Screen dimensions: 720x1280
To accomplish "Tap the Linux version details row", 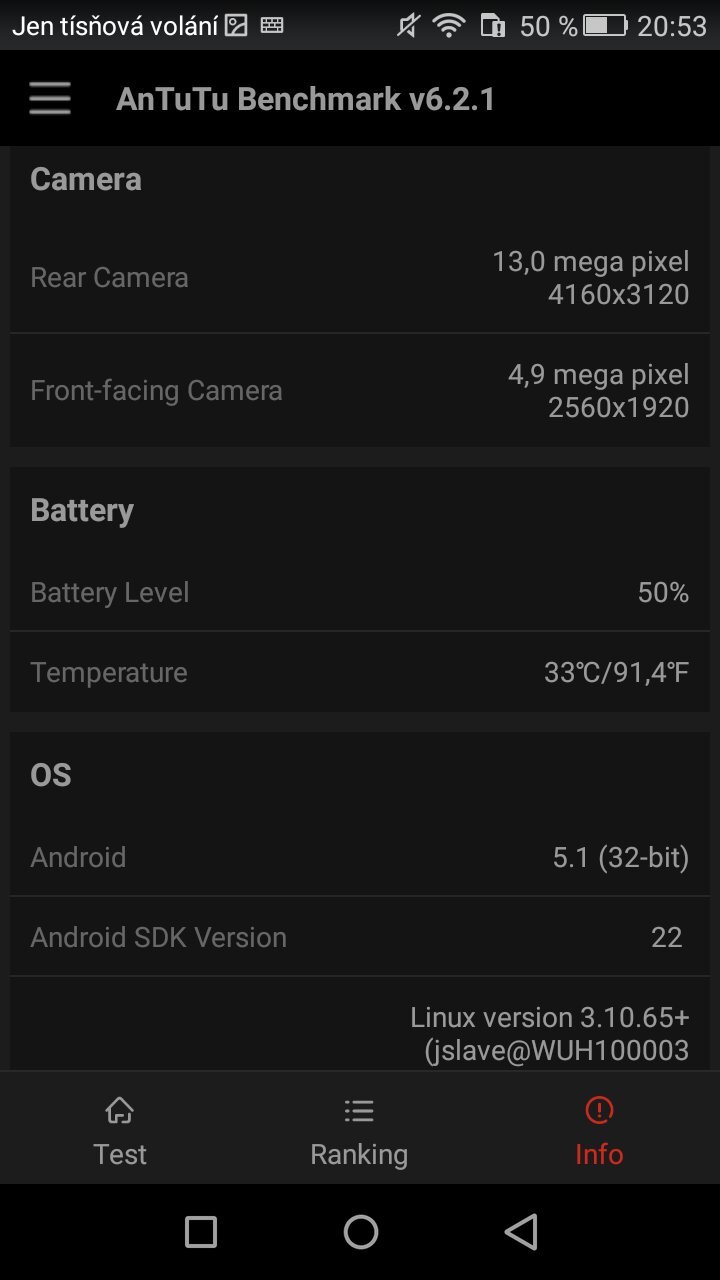I will (x=360, y=1030).
